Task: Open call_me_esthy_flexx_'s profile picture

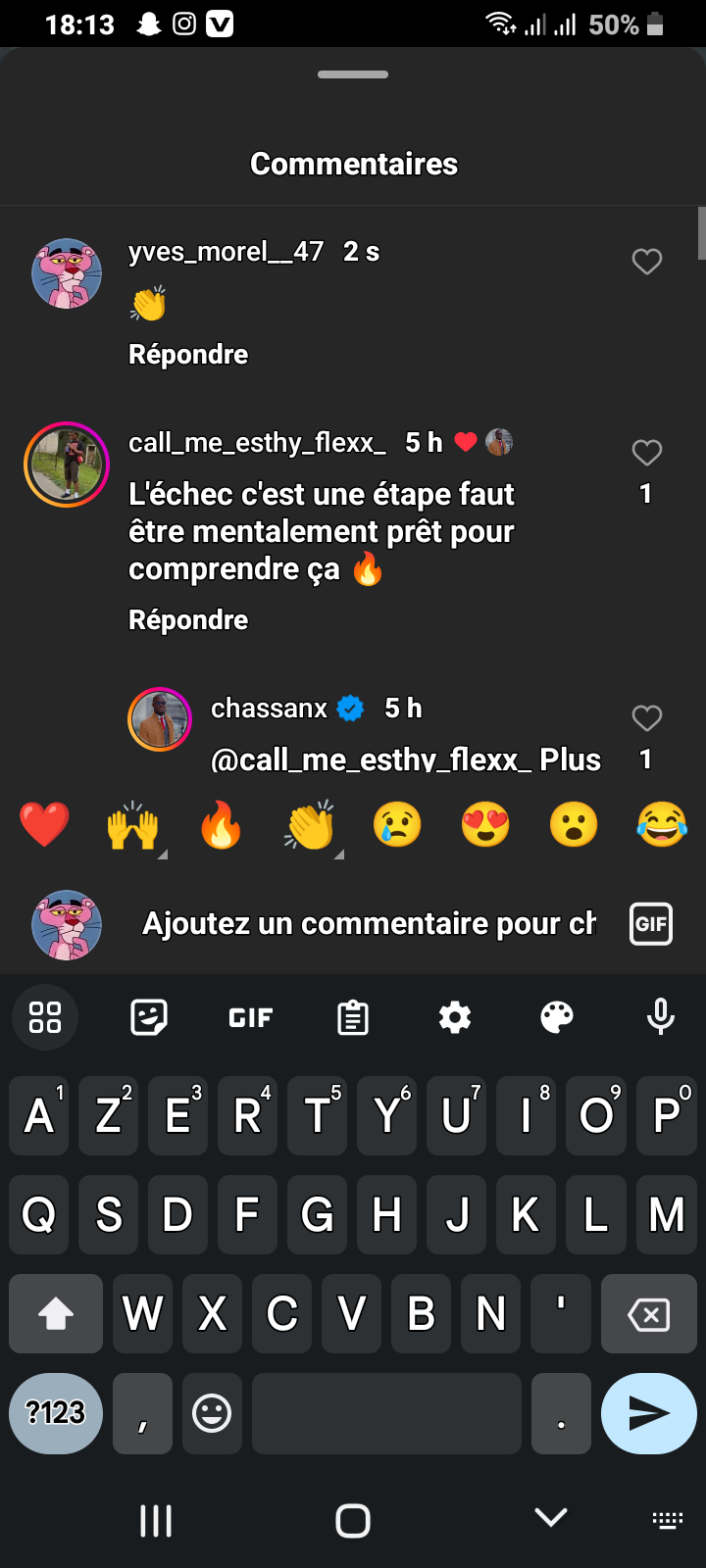Action: [x=67, y=464]
